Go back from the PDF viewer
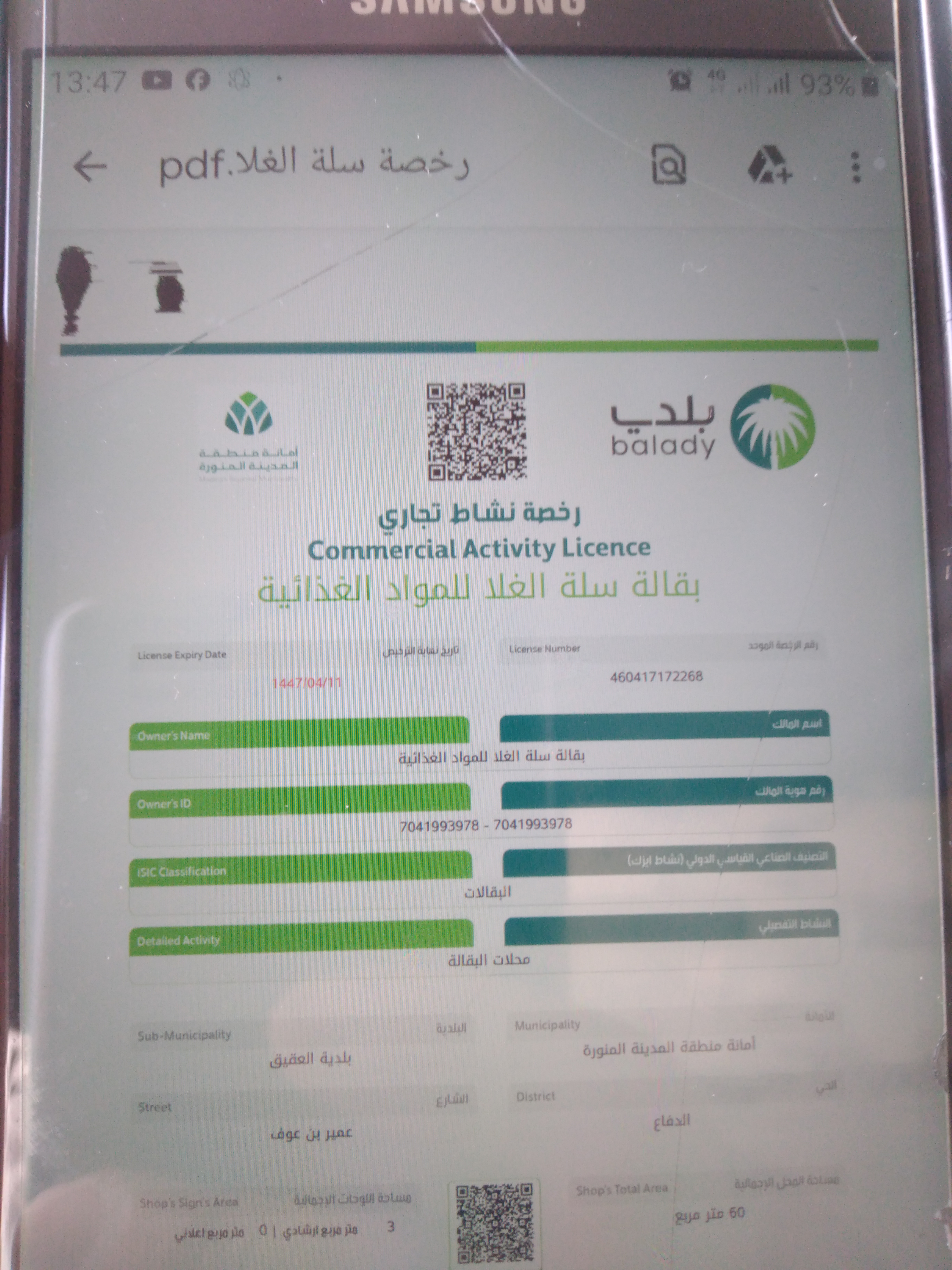This screenshot has width=952, height=1270. pyautogui.click(x=90, y=166)
